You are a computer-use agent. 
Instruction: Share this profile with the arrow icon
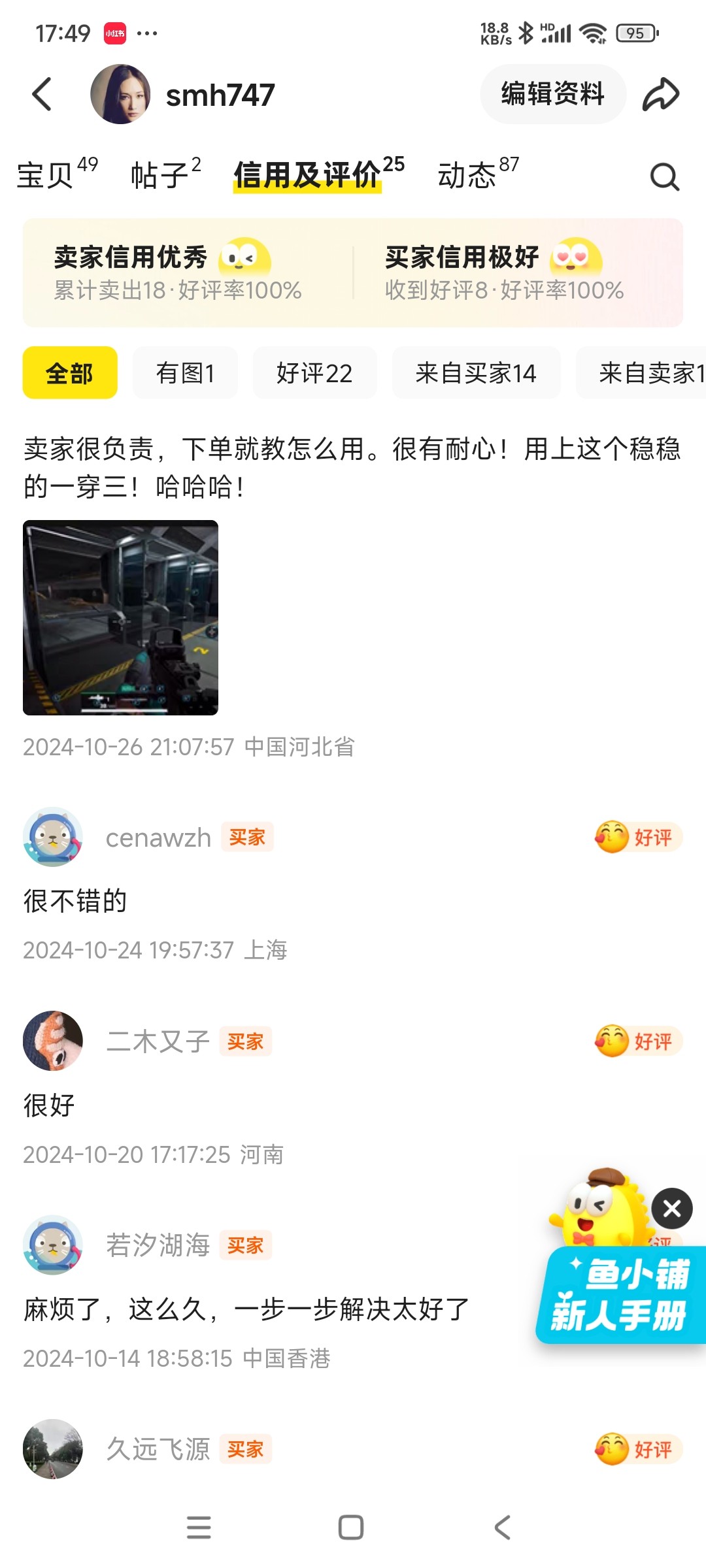(x=661, y=95)
